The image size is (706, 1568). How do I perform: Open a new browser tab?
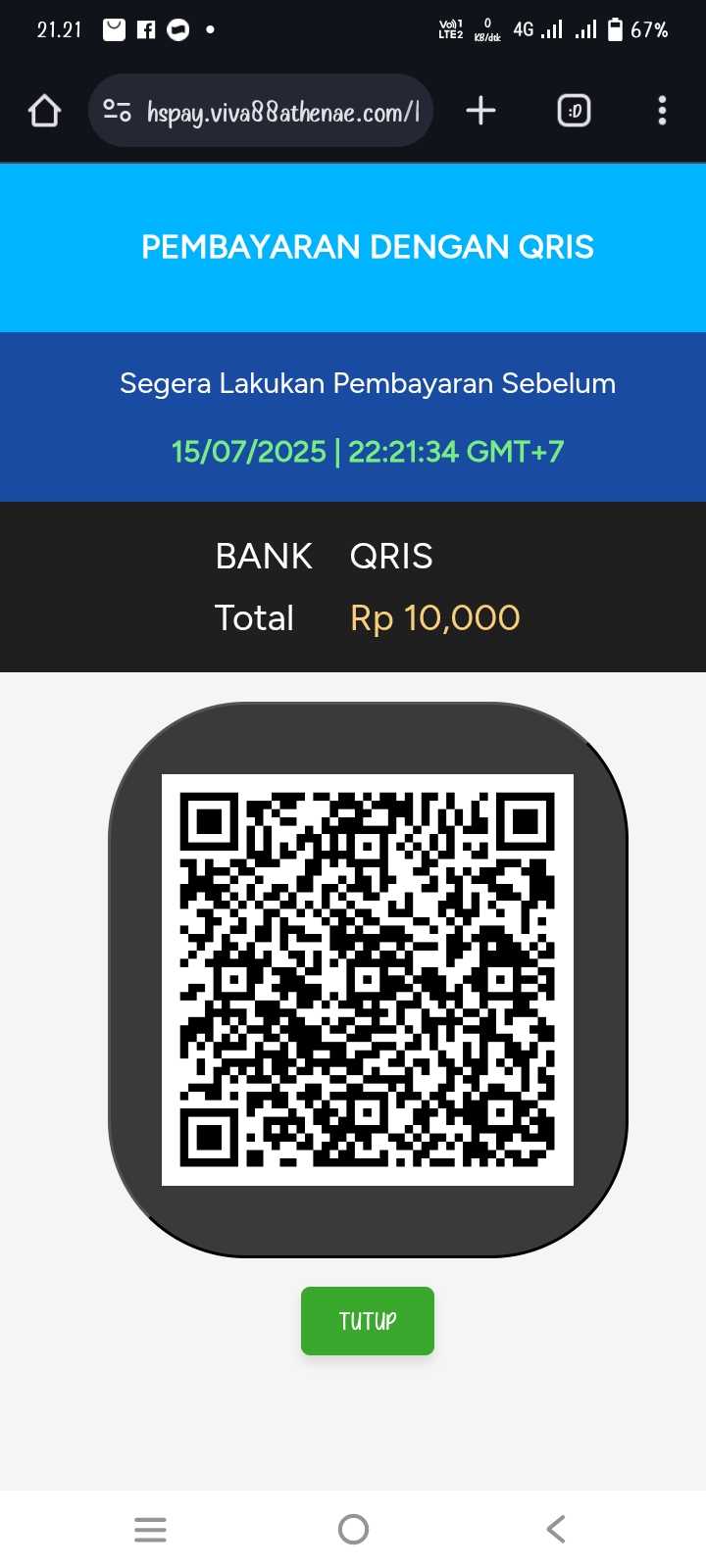click(480, 111)
